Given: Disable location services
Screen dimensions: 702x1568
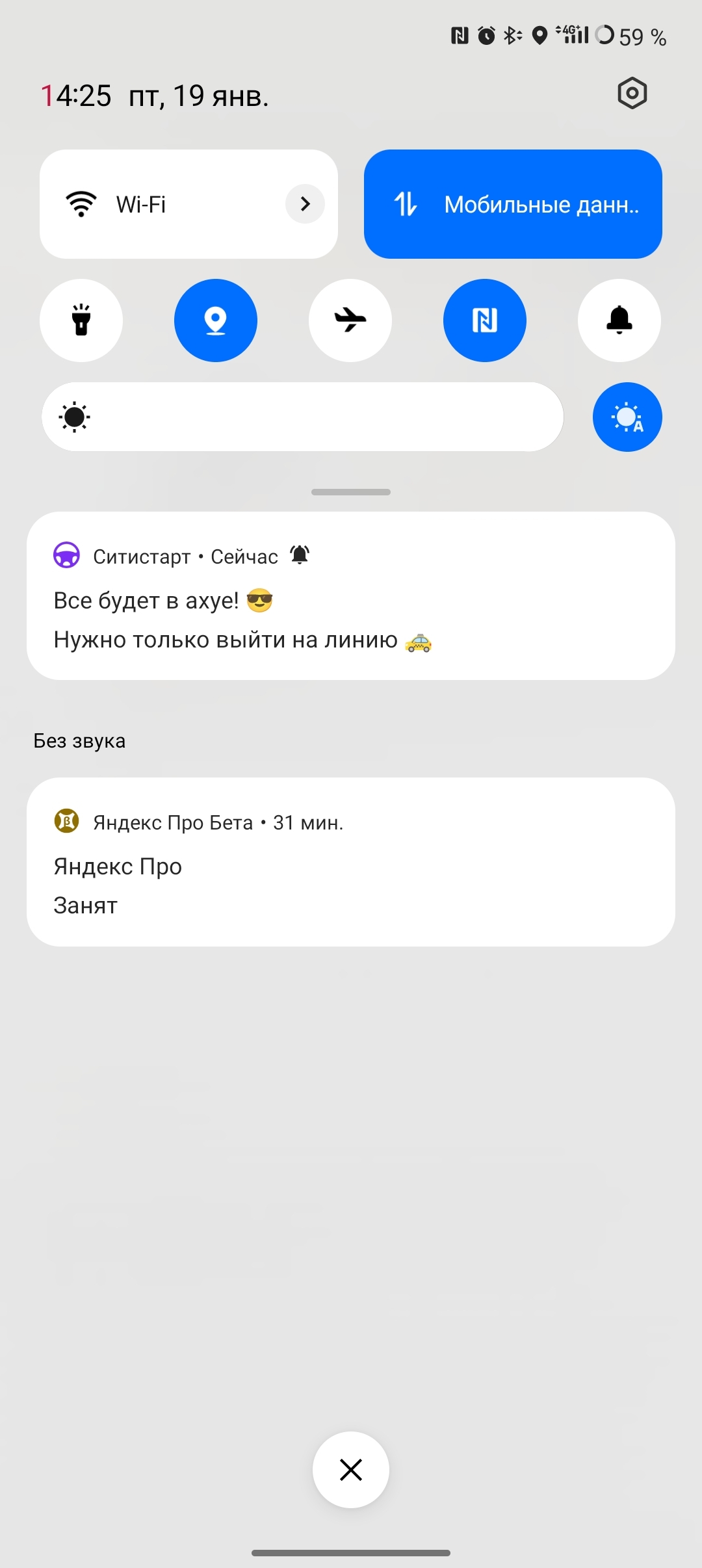Looking at the screenshot, I should point(216,320).
